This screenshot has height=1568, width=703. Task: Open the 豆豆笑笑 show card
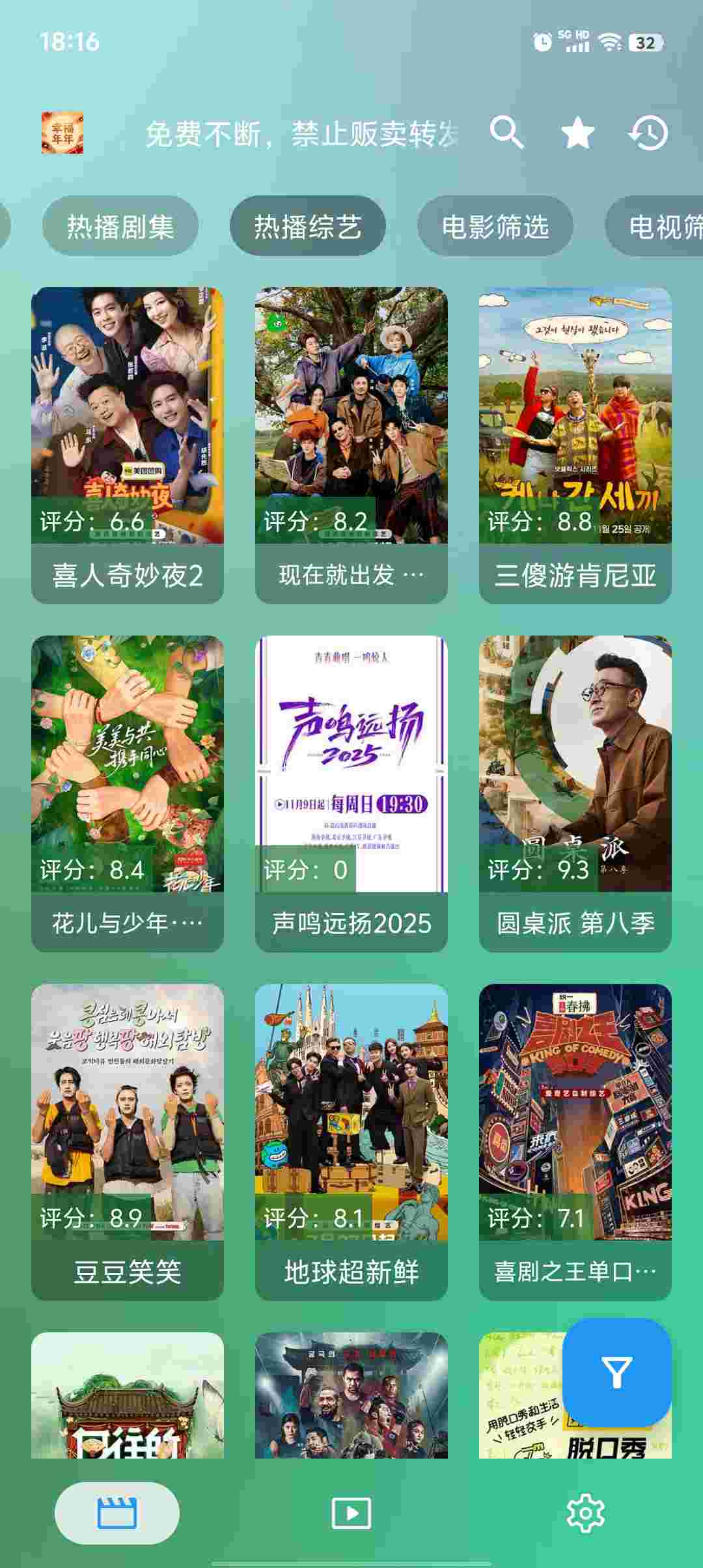(128, 1141)
